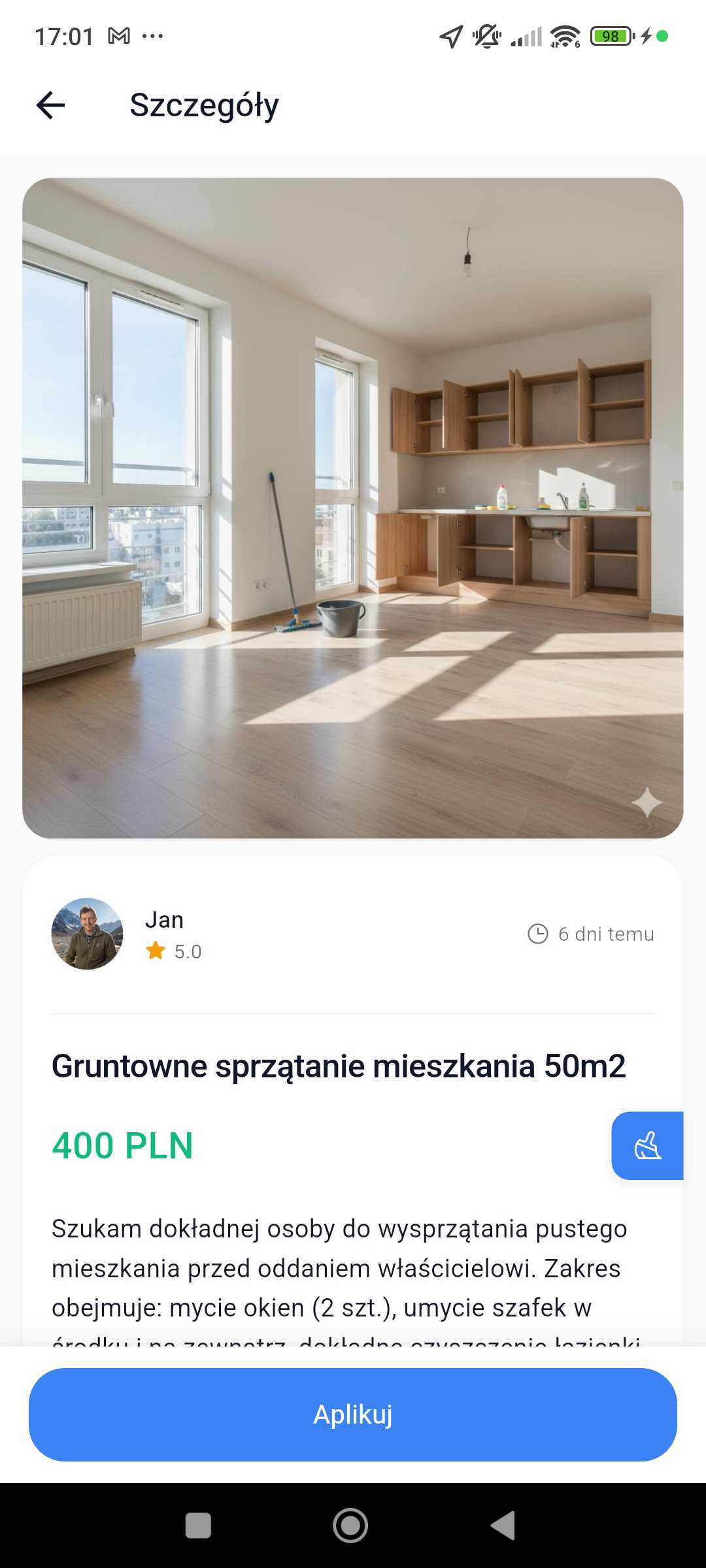Open the recent apps overview
This screenshot has height=1568, width=706.
[198, 1526]
